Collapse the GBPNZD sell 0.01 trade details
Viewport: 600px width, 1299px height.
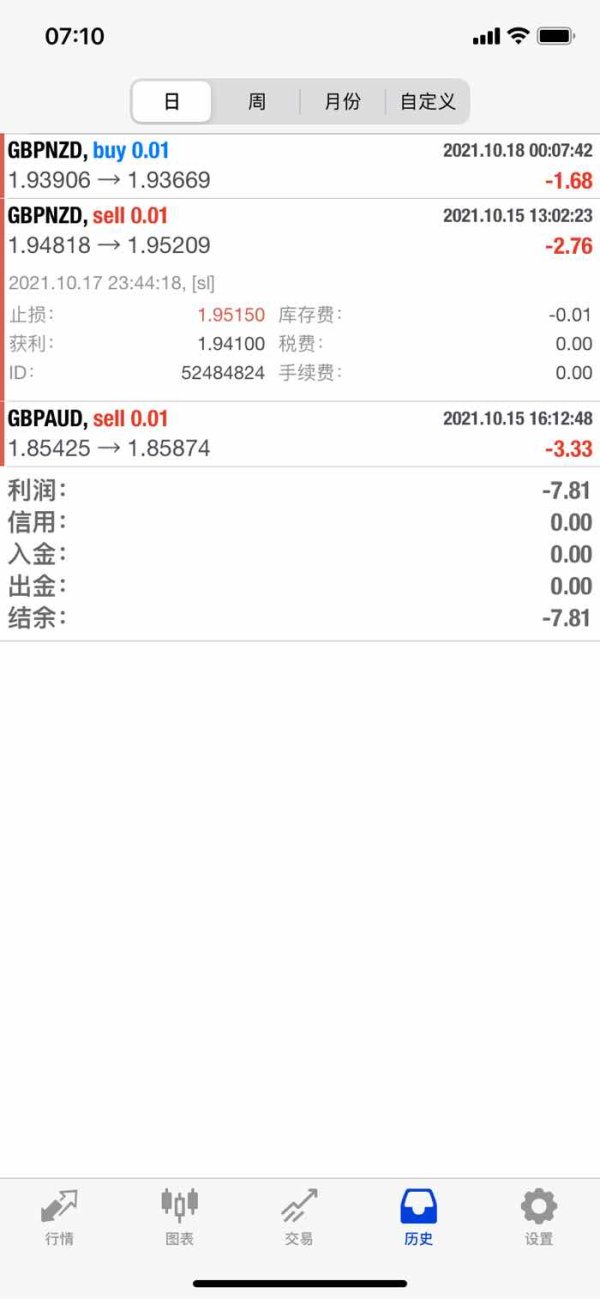coord(300,231)
